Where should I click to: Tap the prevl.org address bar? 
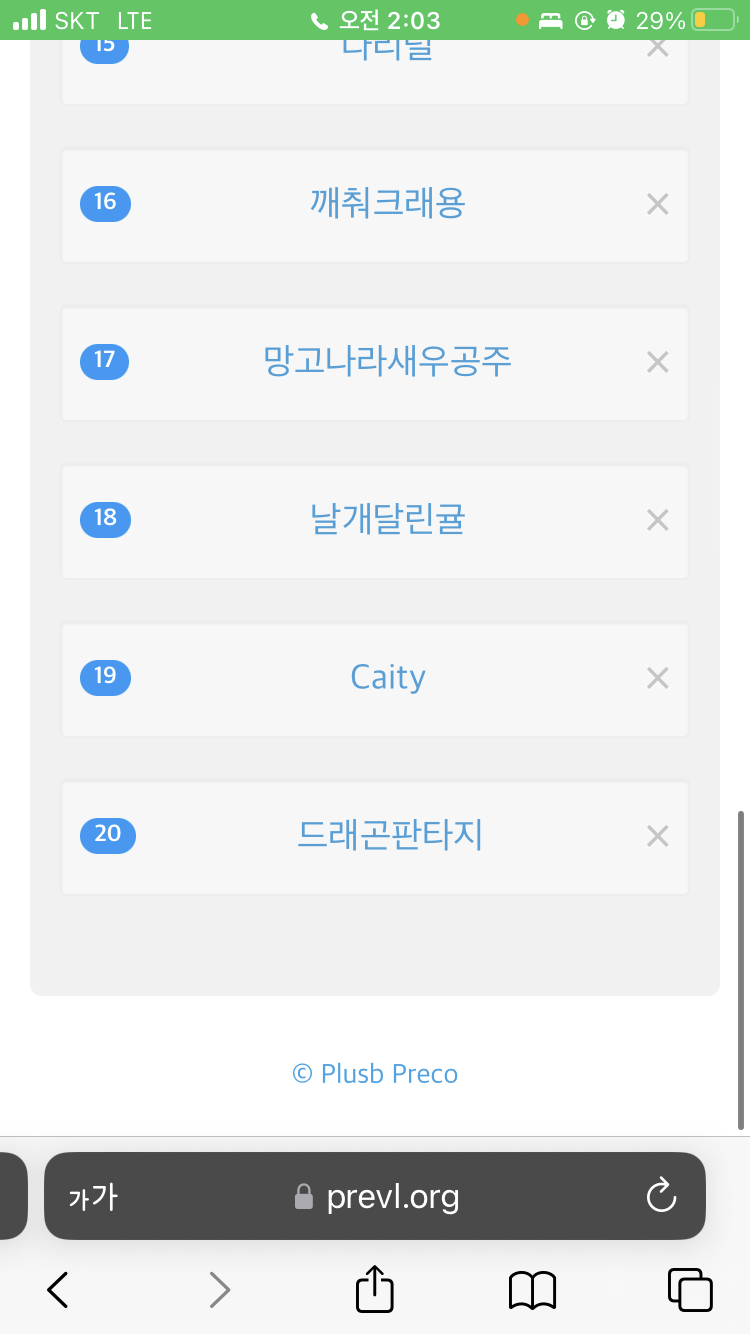pos(378,1196)
